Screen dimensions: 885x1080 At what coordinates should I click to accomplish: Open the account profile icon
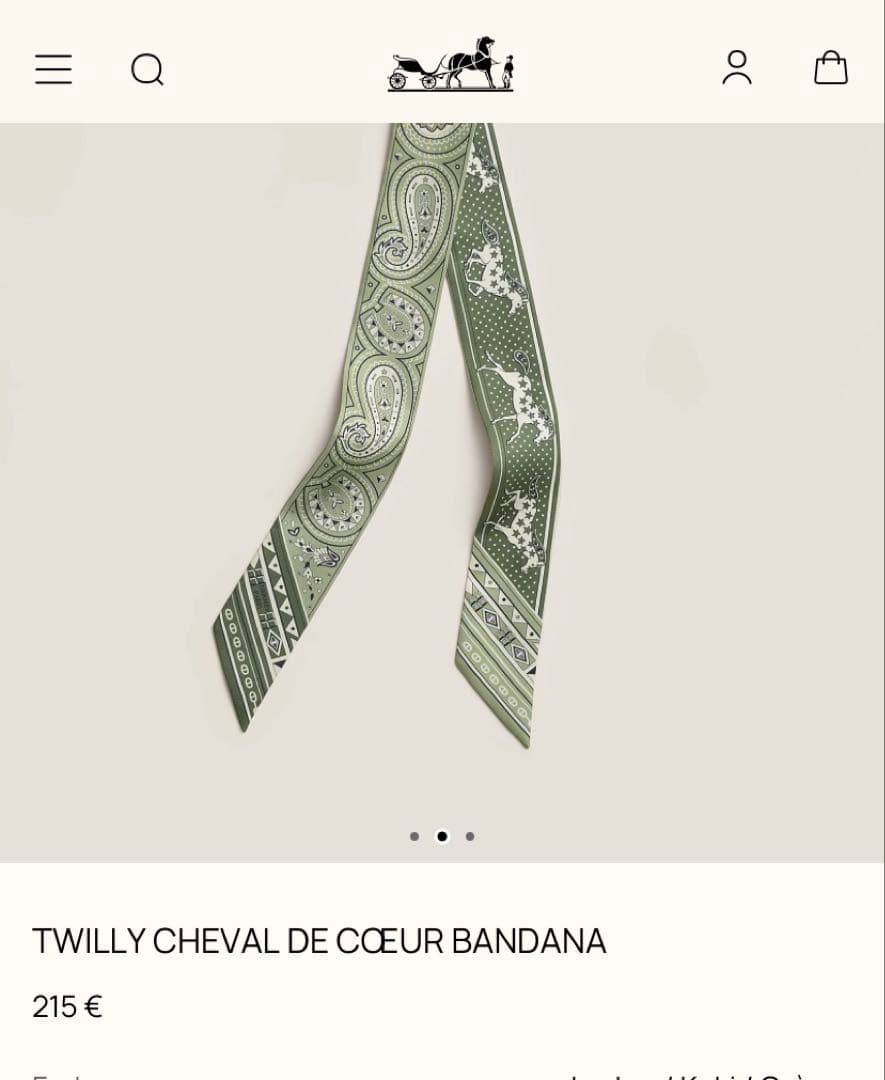(737, 67)
